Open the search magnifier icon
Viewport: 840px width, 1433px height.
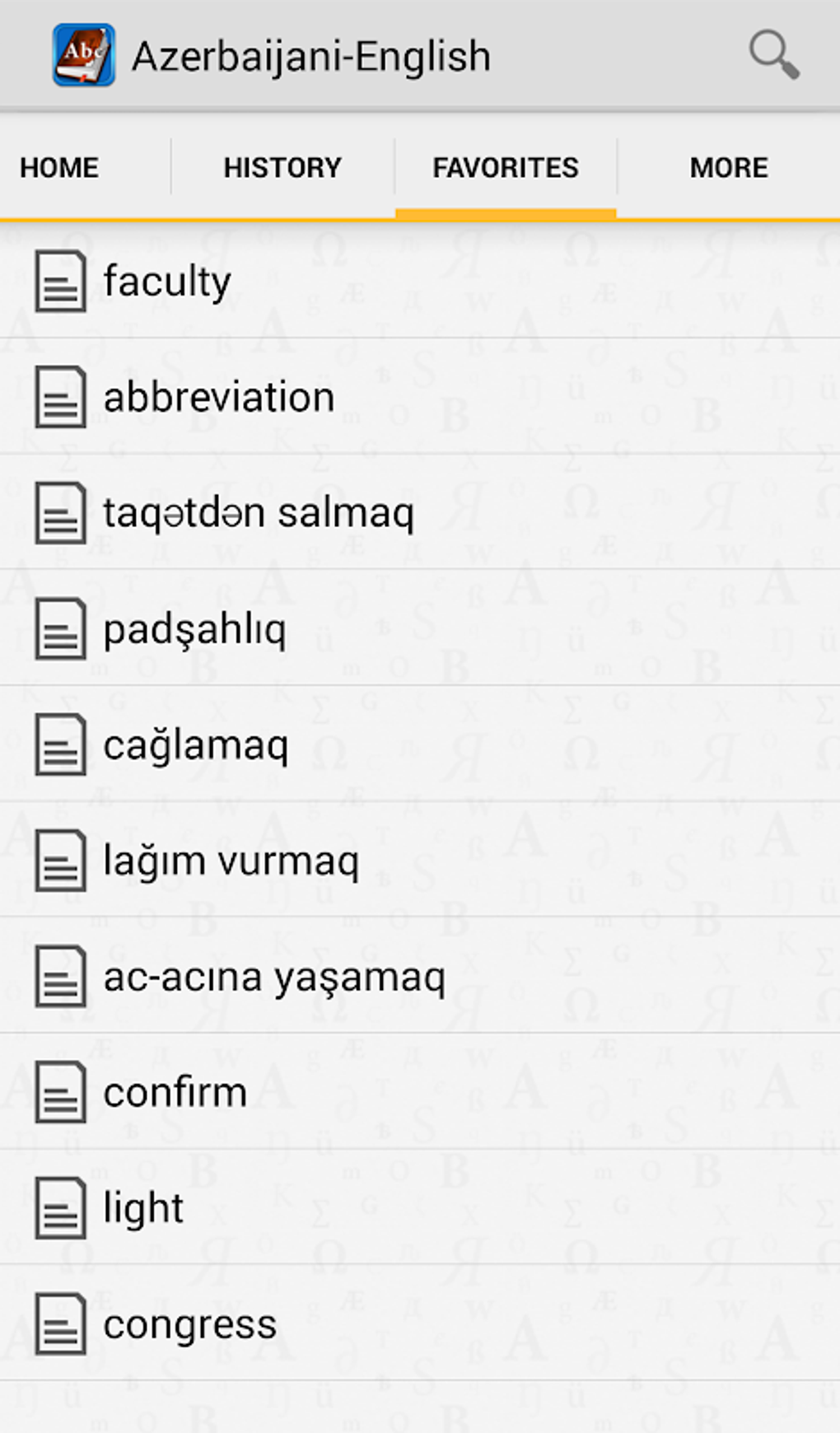tap(773, 55)
